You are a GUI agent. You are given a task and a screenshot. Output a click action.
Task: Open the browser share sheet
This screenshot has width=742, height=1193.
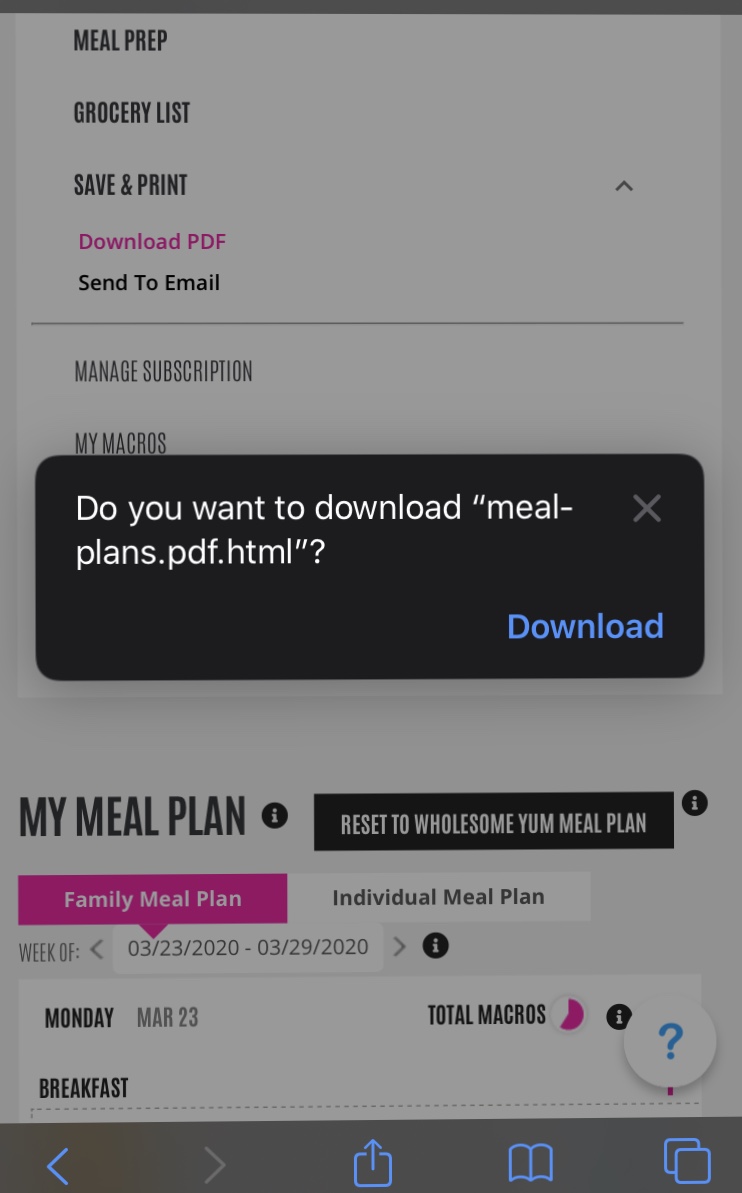coord(373,1162)
